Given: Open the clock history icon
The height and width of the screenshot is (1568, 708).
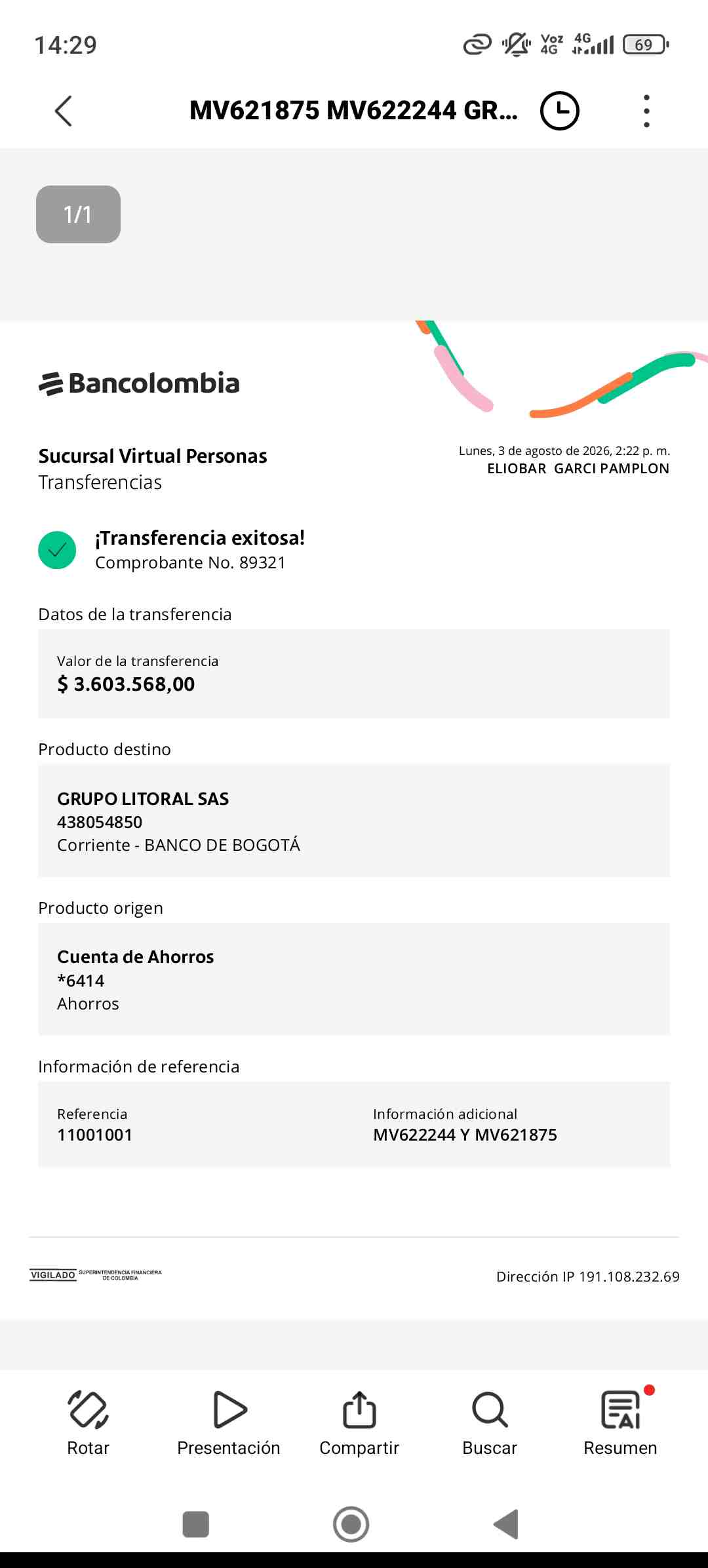Looking at the screenshot, I should (559, 111).
